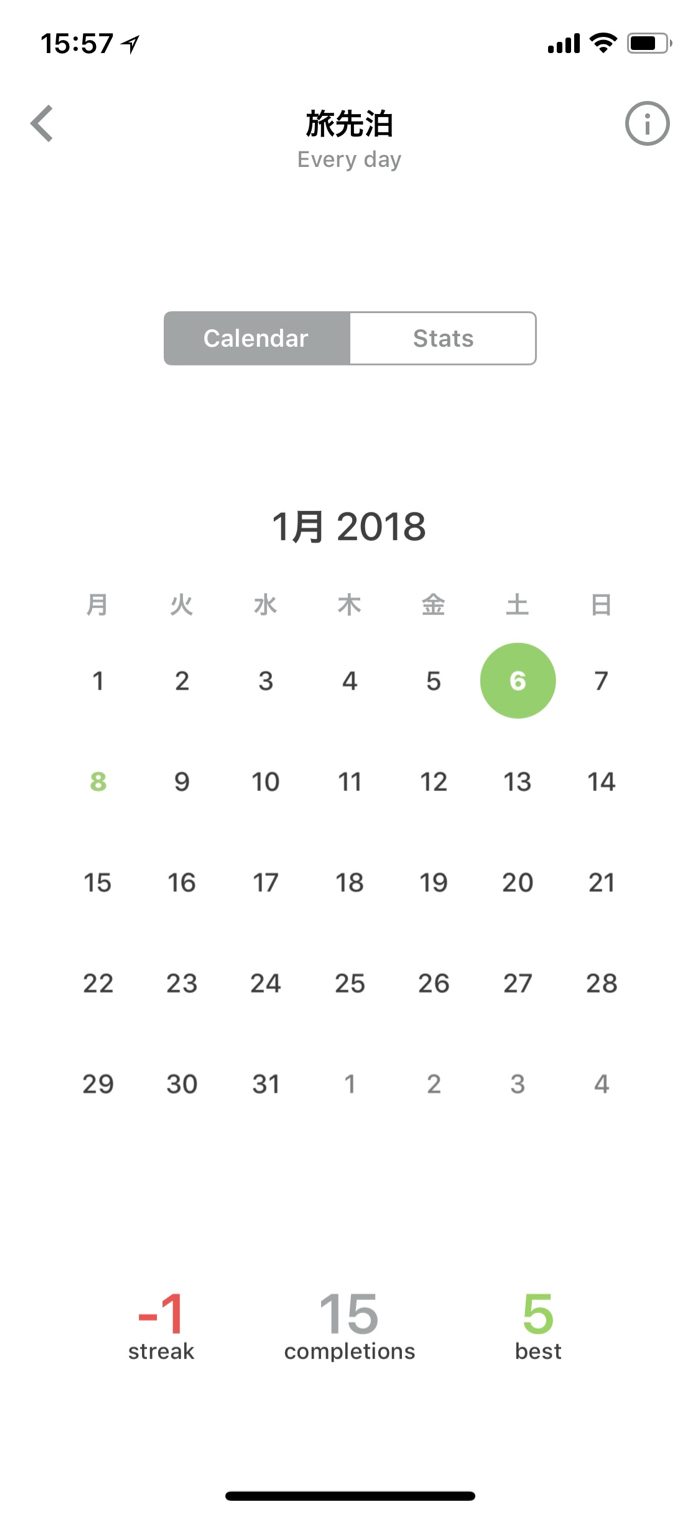Image resolution: width=700 pixels, height=1516 pixels.
Task: Tap 4 January in the calendar
Action: pos(349,681)
